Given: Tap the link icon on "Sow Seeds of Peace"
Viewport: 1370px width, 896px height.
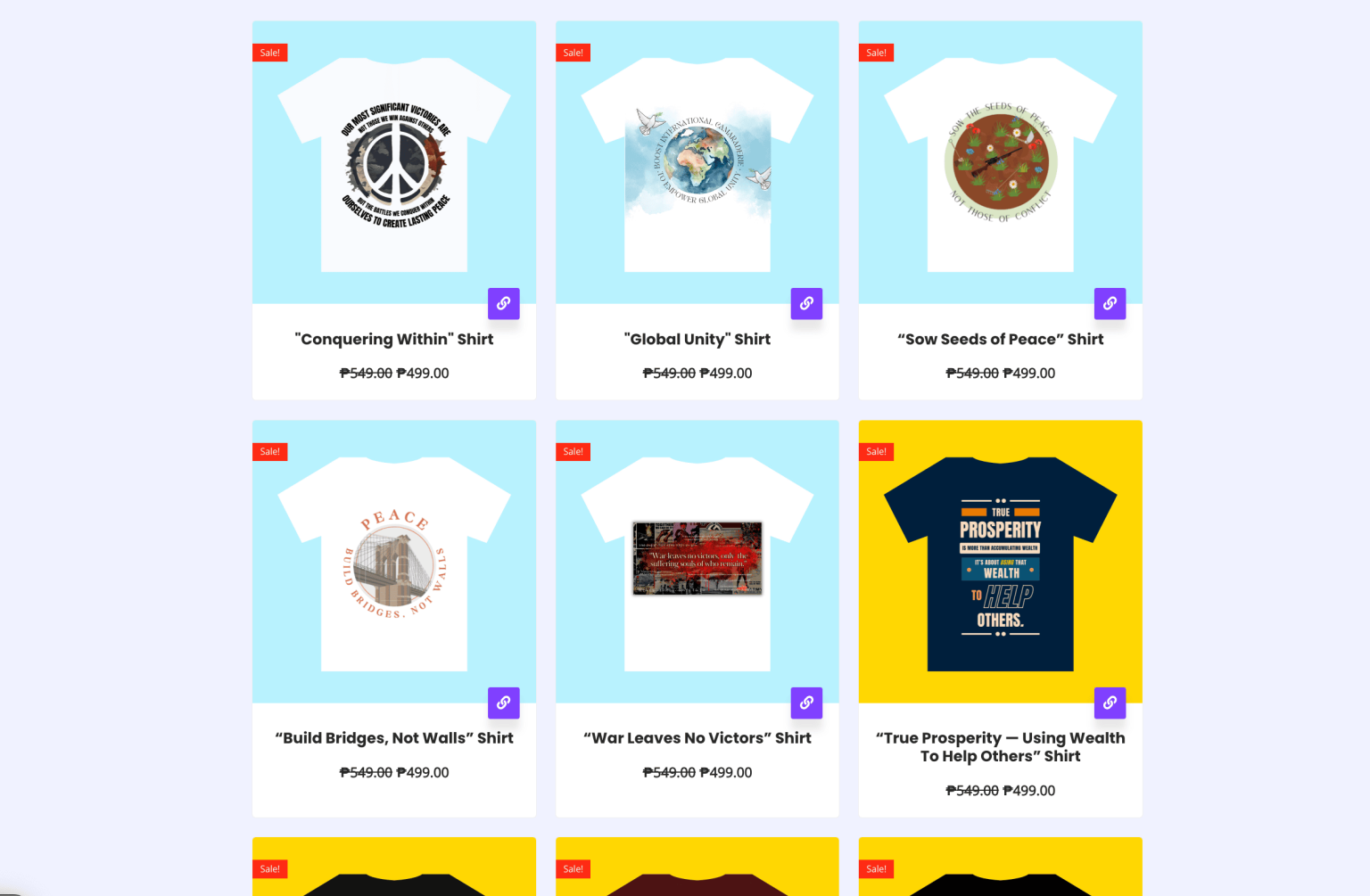Looking at the screenshot, I should click(x=1110, y=303).
